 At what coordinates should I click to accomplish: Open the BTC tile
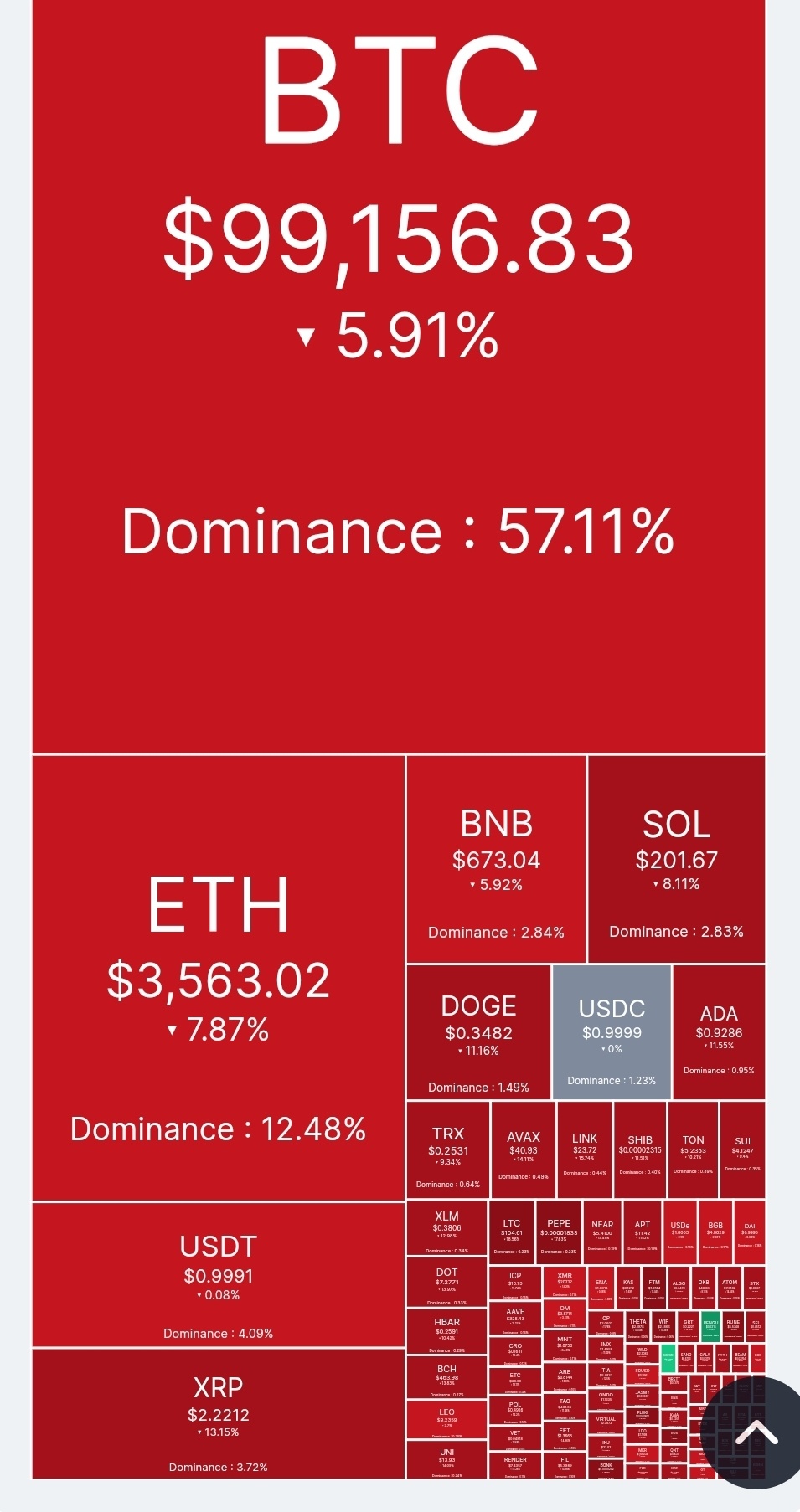point(399,376)
